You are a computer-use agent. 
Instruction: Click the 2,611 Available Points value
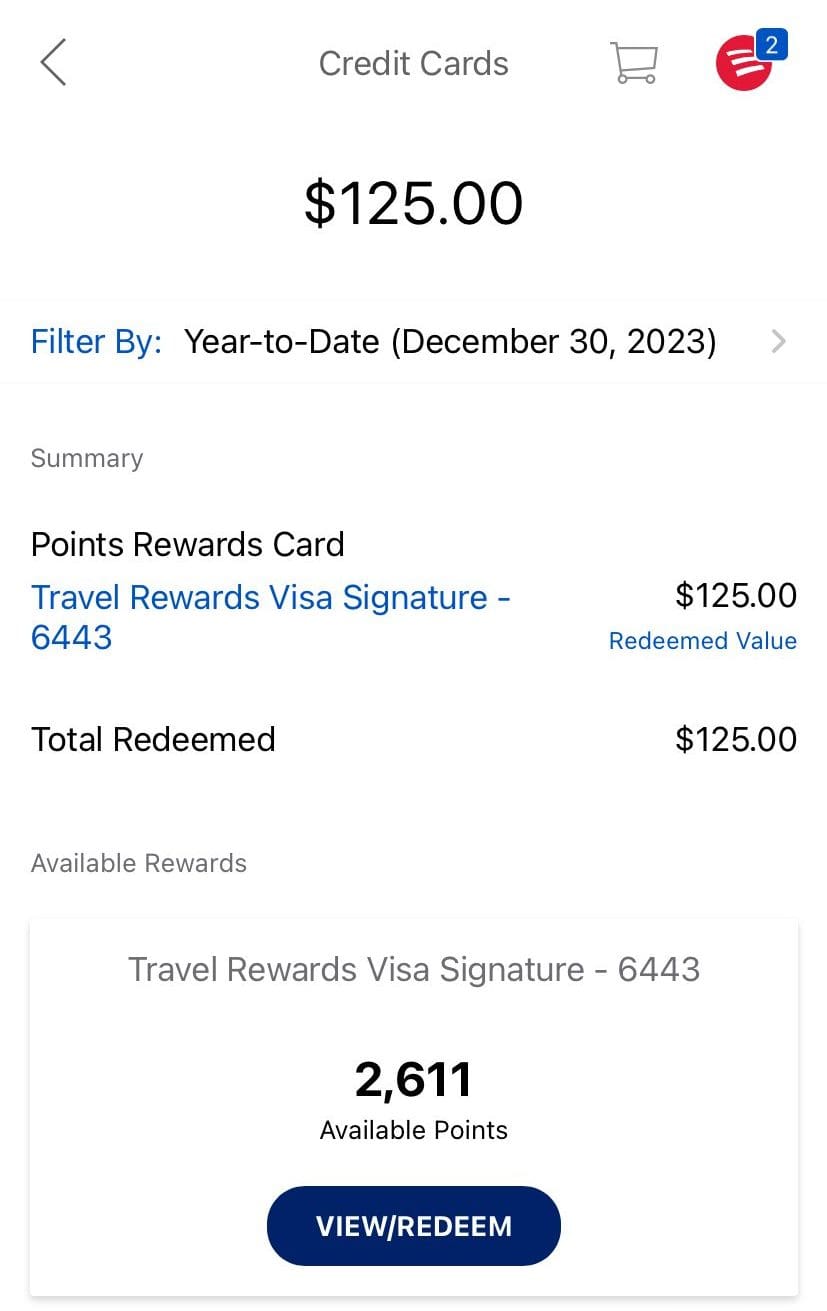(413, 1078)
